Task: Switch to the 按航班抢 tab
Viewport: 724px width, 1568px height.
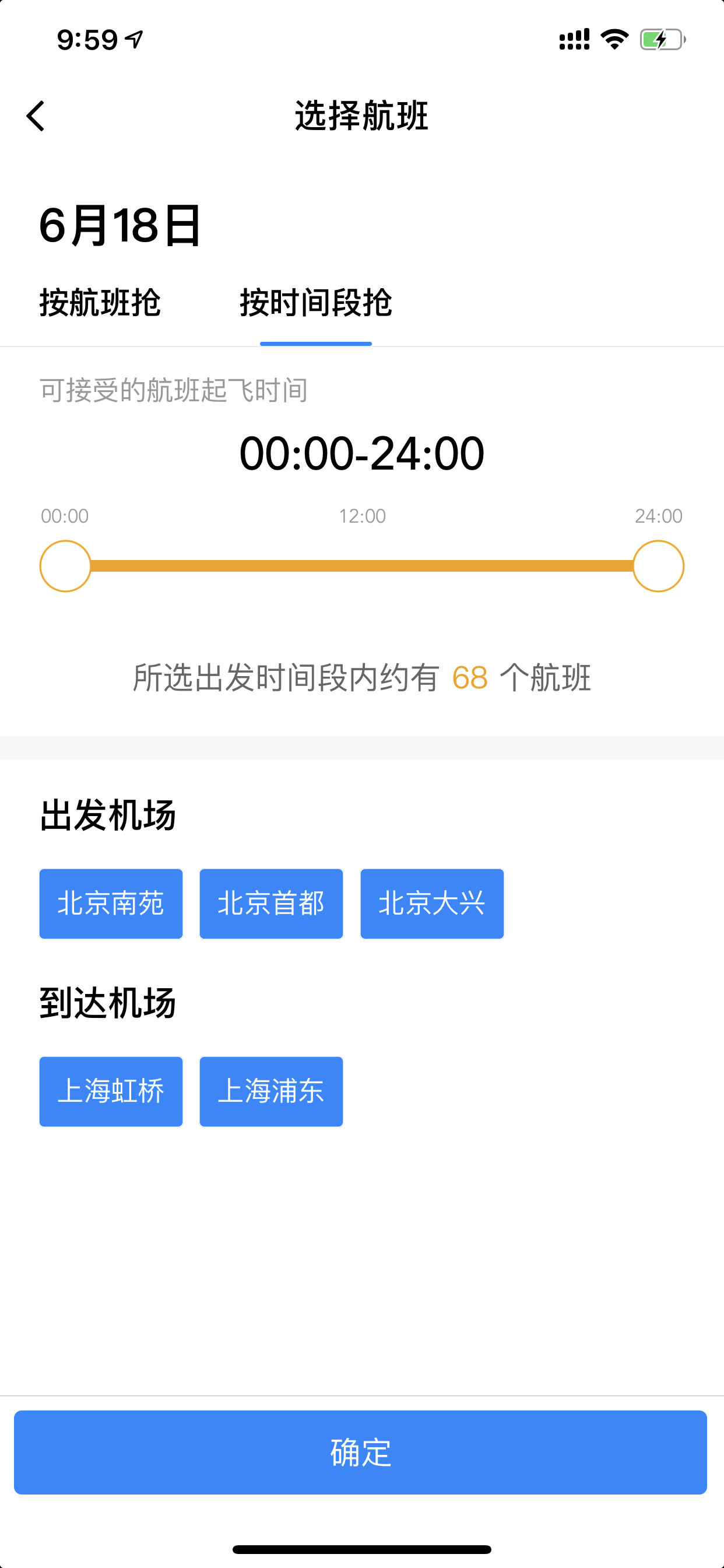Action: click(x=100, y=303)
